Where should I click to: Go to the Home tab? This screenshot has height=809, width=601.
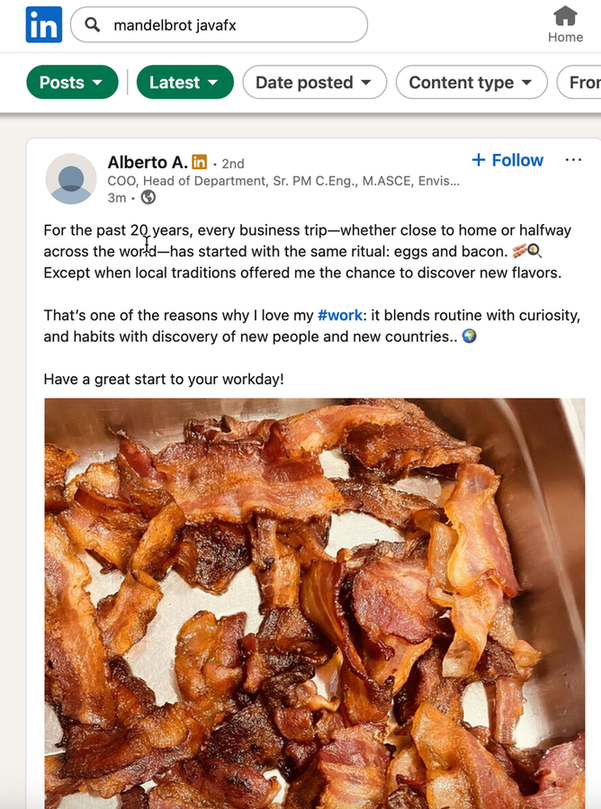click(565, 24)
